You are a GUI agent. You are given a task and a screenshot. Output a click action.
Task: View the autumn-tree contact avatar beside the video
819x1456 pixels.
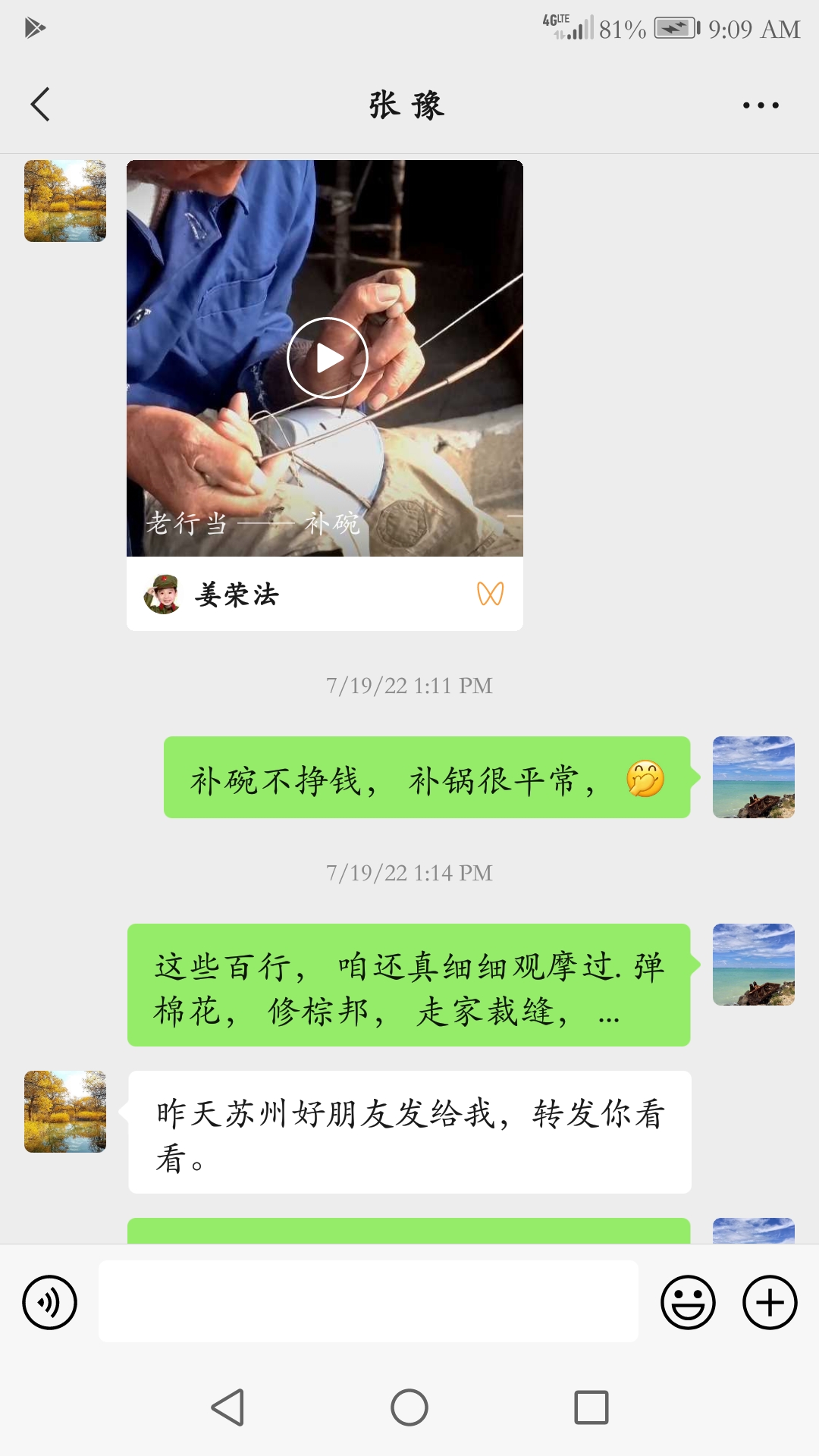coord(65,201)
